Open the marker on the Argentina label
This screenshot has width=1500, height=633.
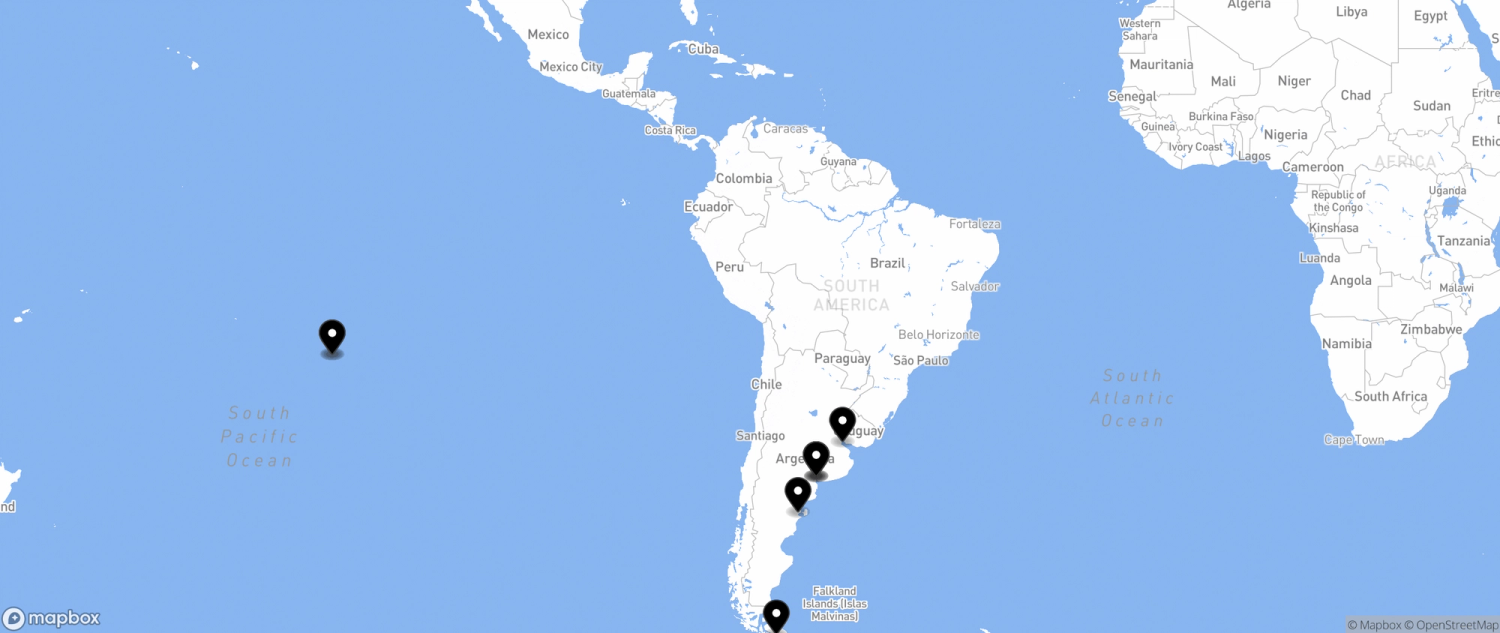(x=816, y=457)
